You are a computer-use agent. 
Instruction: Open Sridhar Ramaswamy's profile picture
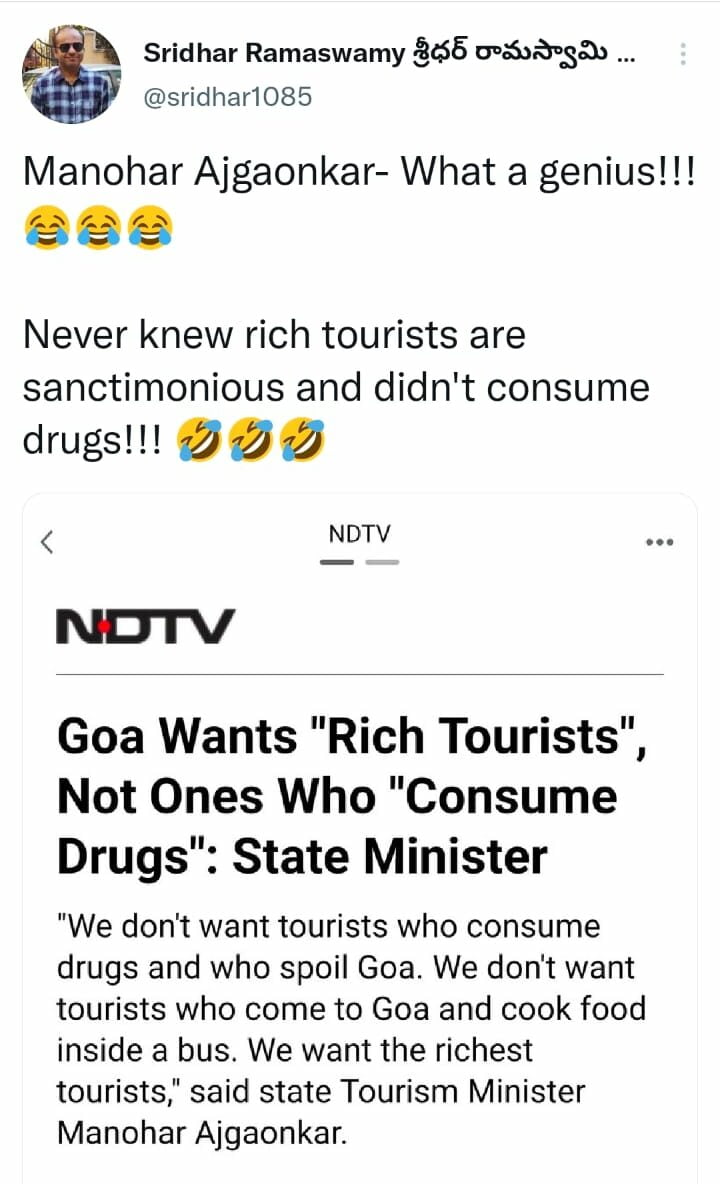pos(71,73)
